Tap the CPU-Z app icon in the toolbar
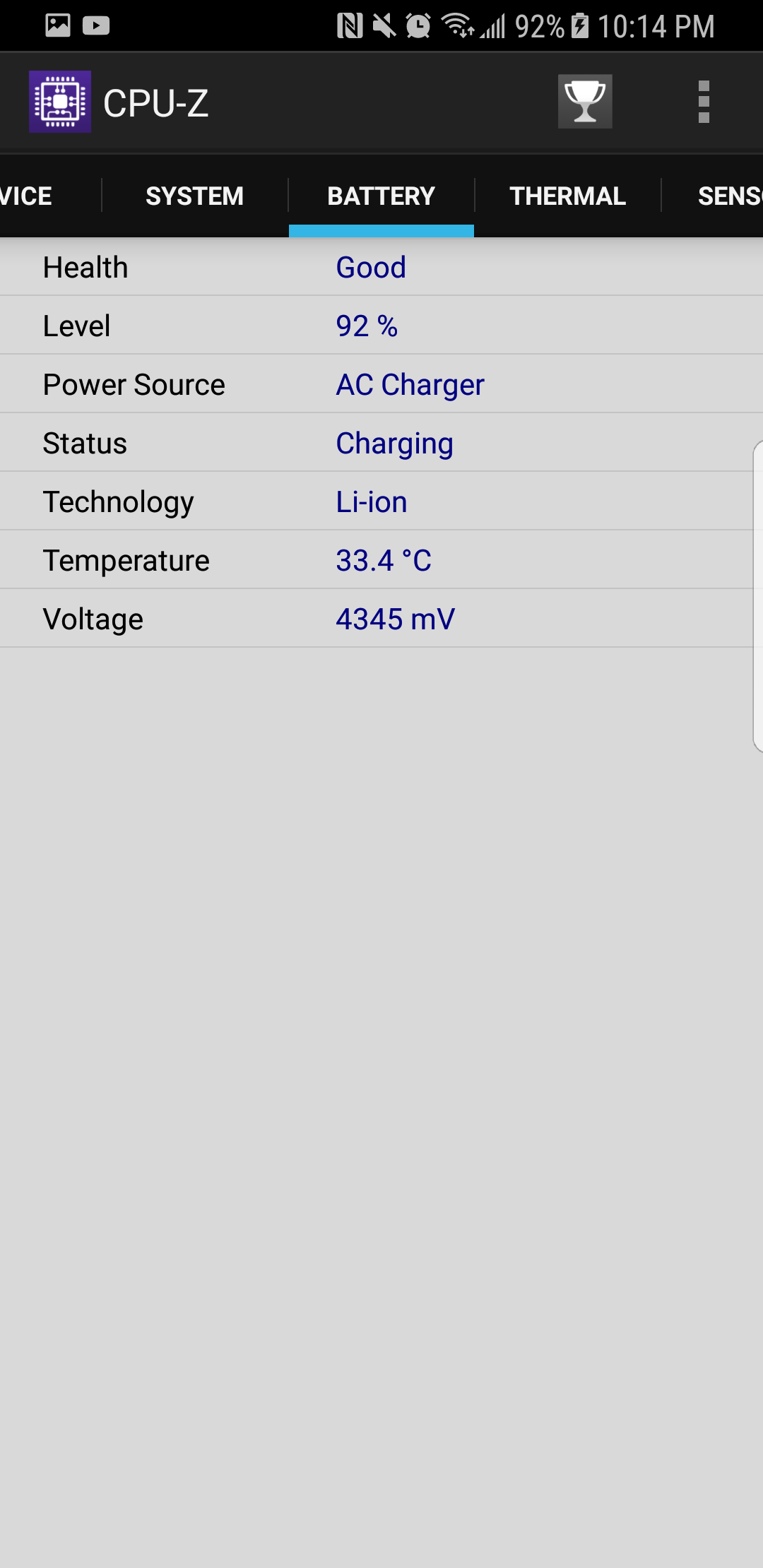 coord(60,101)
